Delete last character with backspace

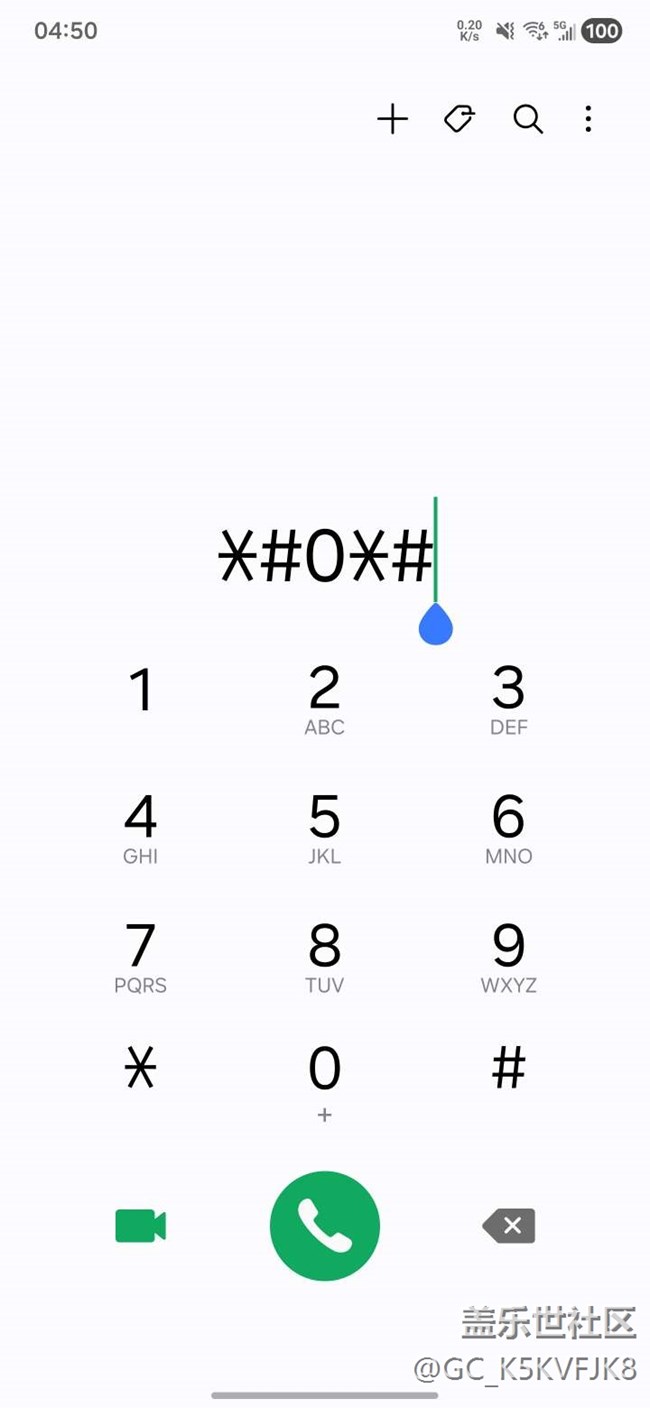pos(509,1226)
